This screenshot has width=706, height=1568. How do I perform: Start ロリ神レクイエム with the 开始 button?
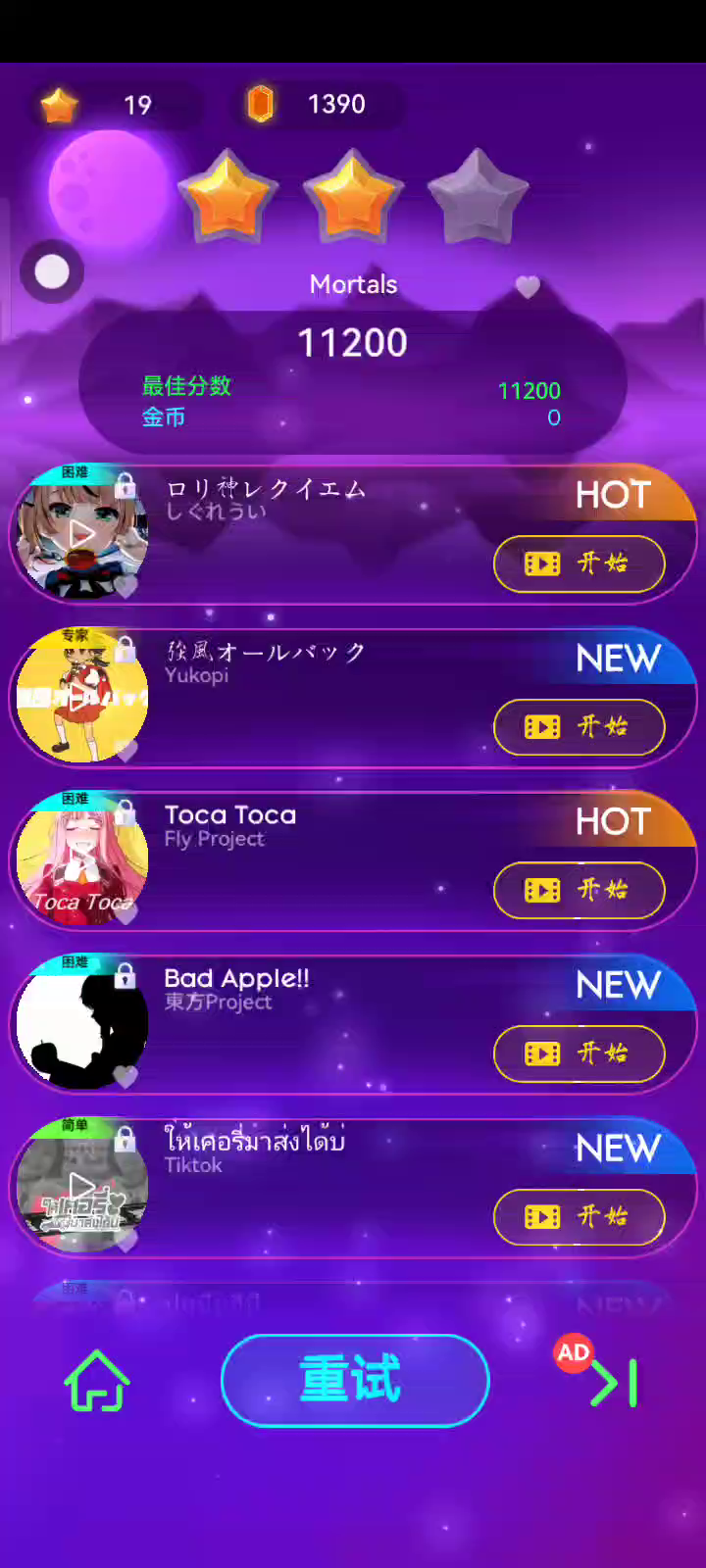[579, 563]
